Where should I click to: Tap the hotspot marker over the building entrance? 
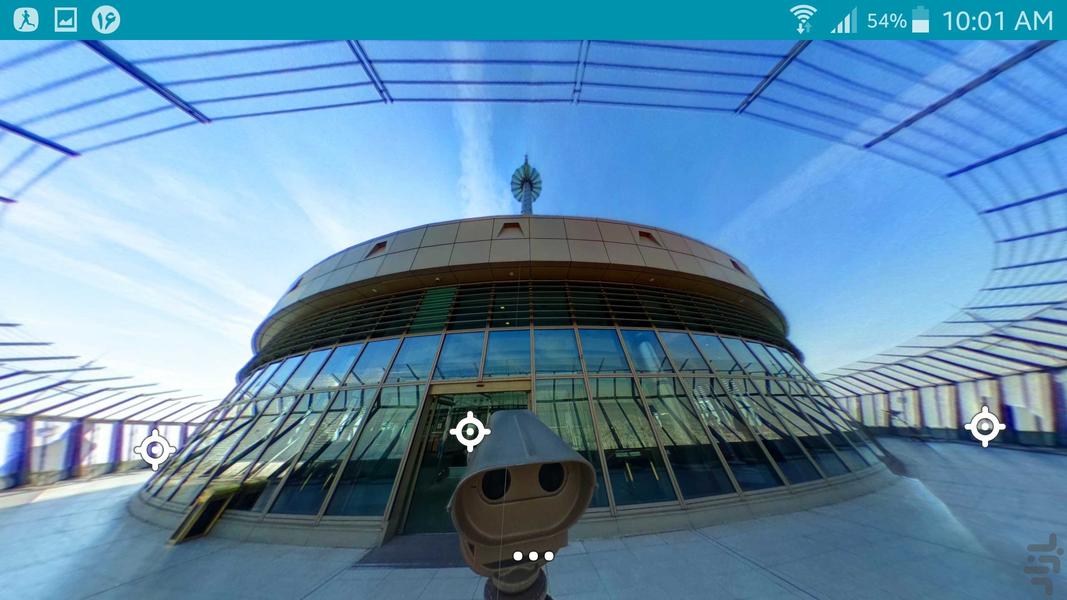tap(469, 432)
